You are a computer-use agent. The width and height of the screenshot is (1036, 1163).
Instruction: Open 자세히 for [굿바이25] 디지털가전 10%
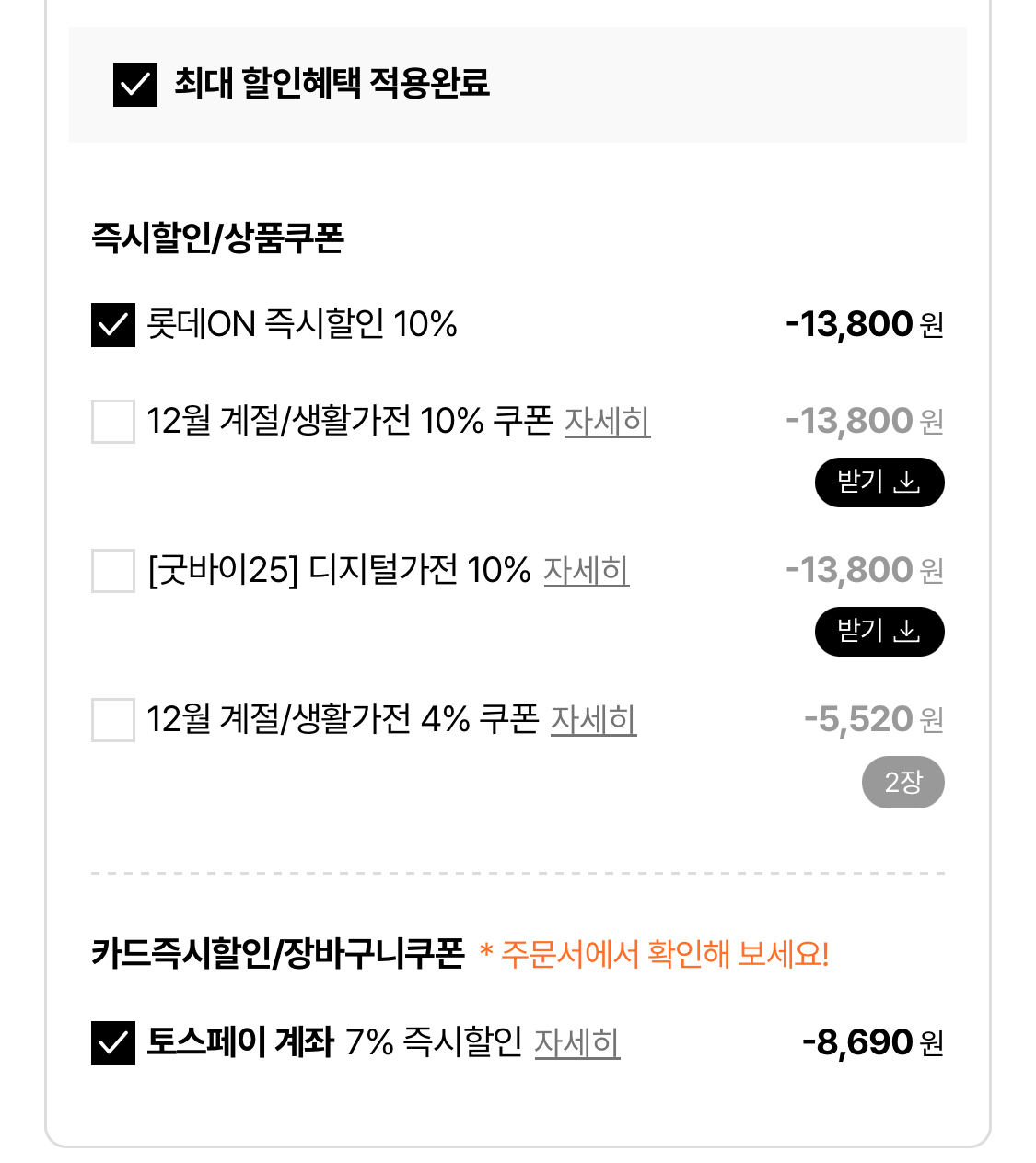(587, 572)
